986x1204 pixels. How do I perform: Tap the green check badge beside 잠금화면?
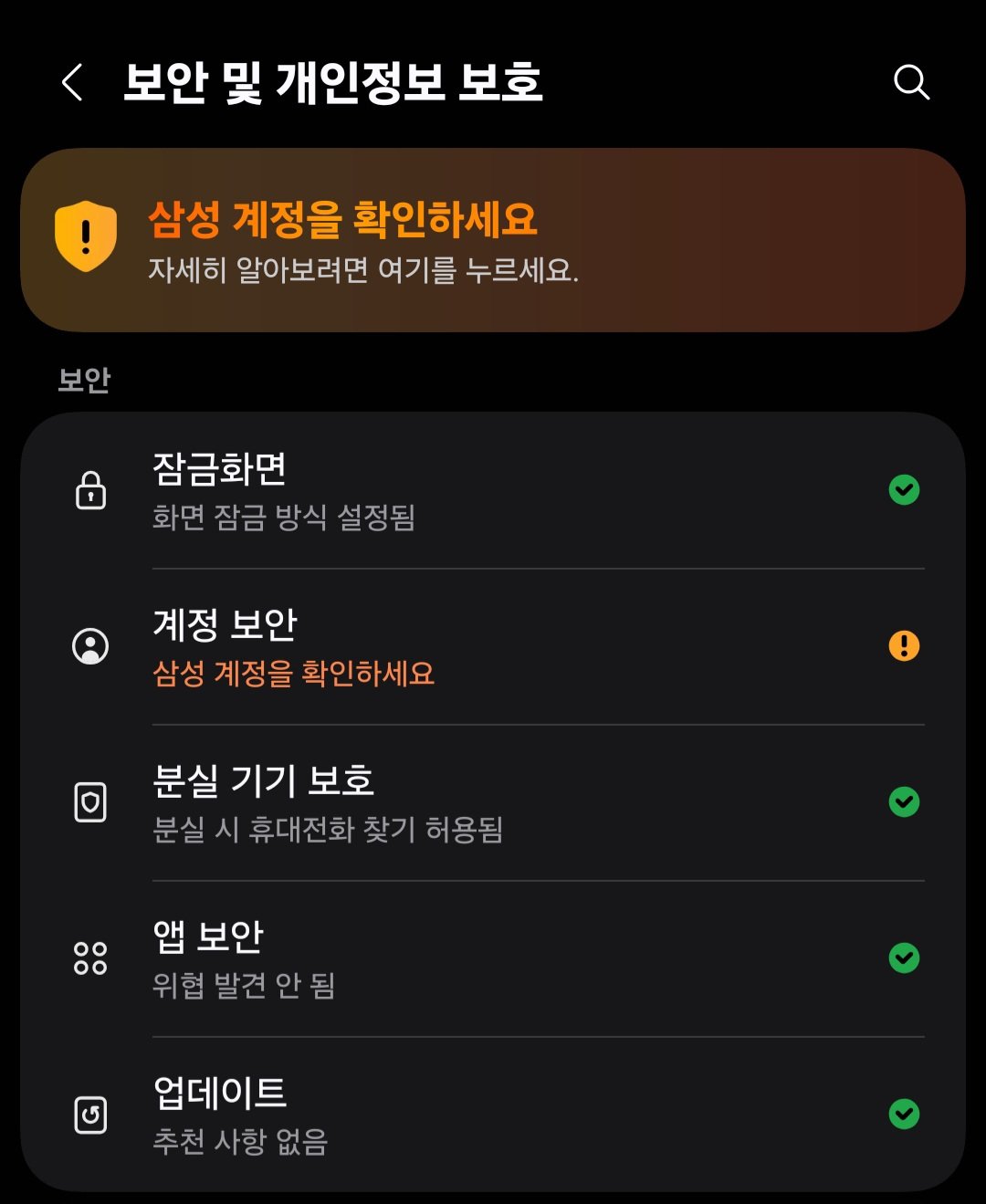[x=905, y=492]
